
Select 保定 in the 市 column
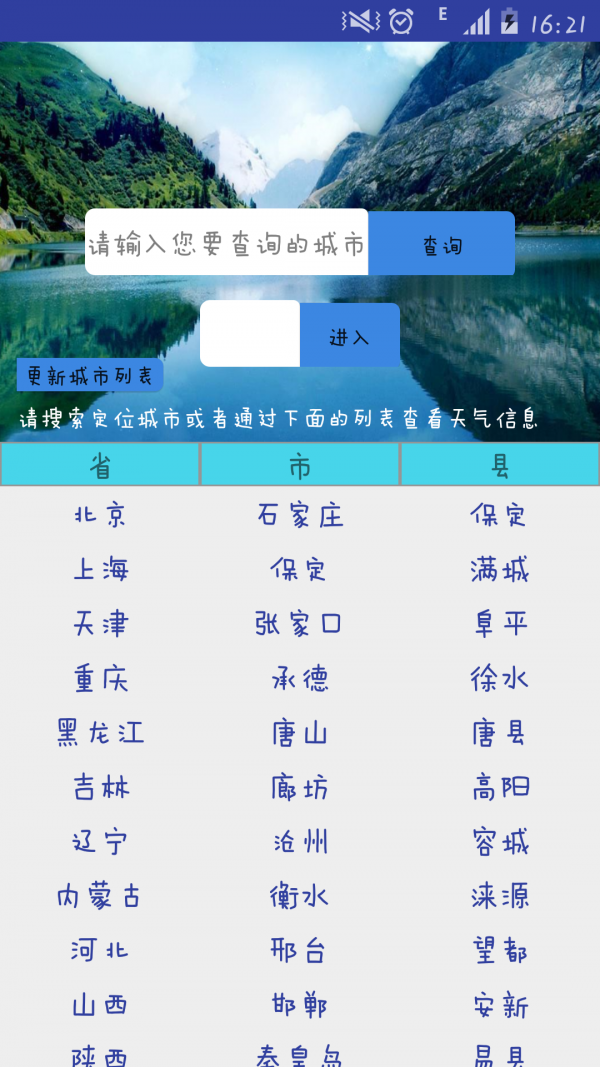(x=300, y=569)
